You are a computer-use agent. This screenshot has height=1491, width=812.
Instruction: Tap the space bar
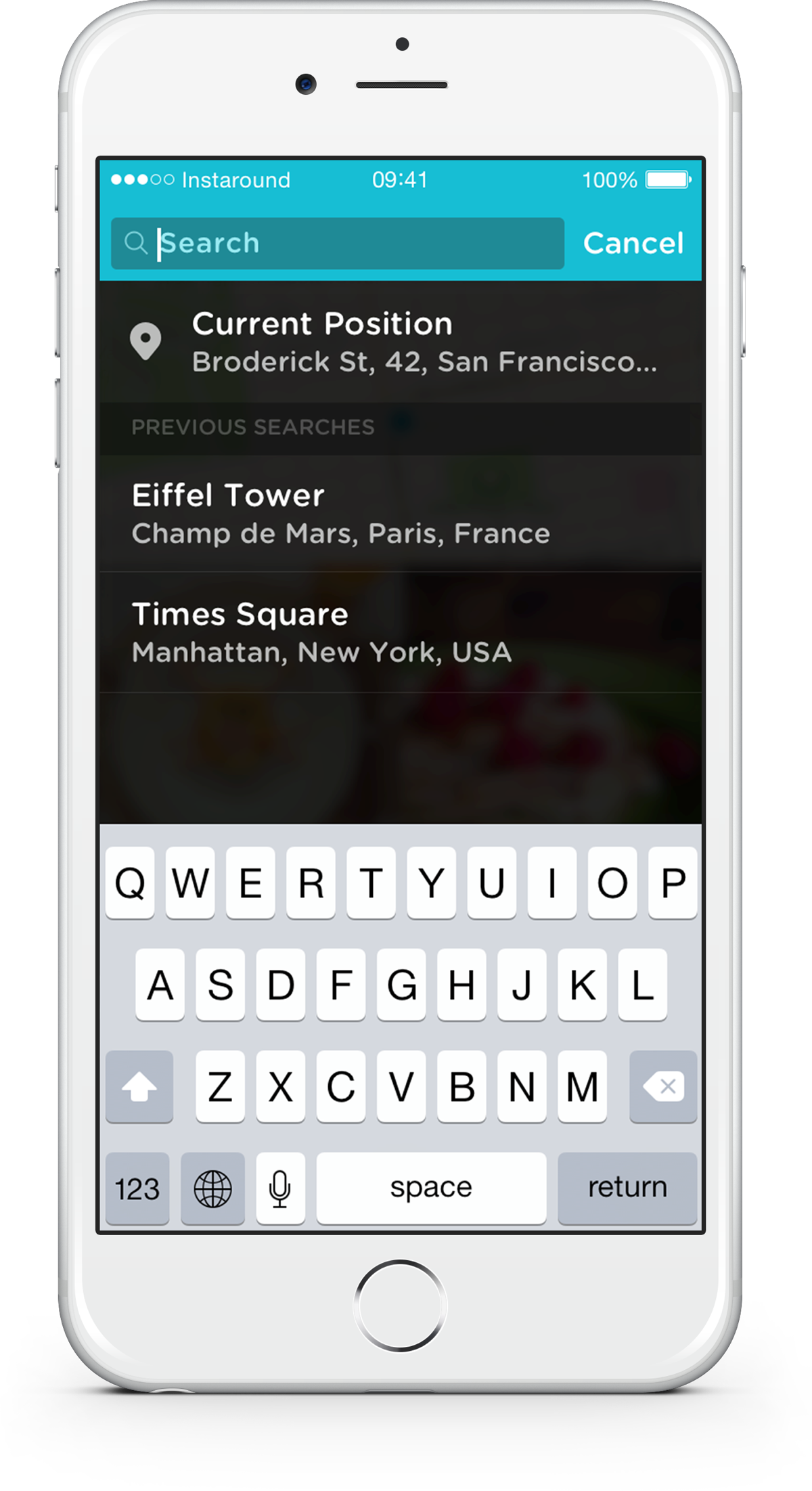[x=431, y=1188]
